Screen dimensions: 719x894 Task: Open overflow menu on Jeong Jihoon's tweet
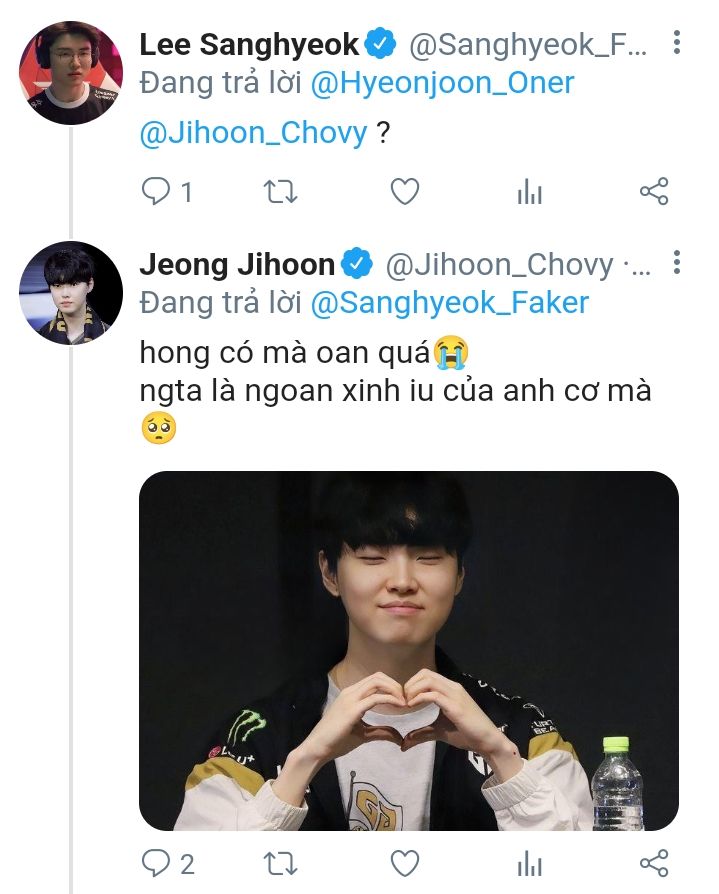click(x=677, y=263)
